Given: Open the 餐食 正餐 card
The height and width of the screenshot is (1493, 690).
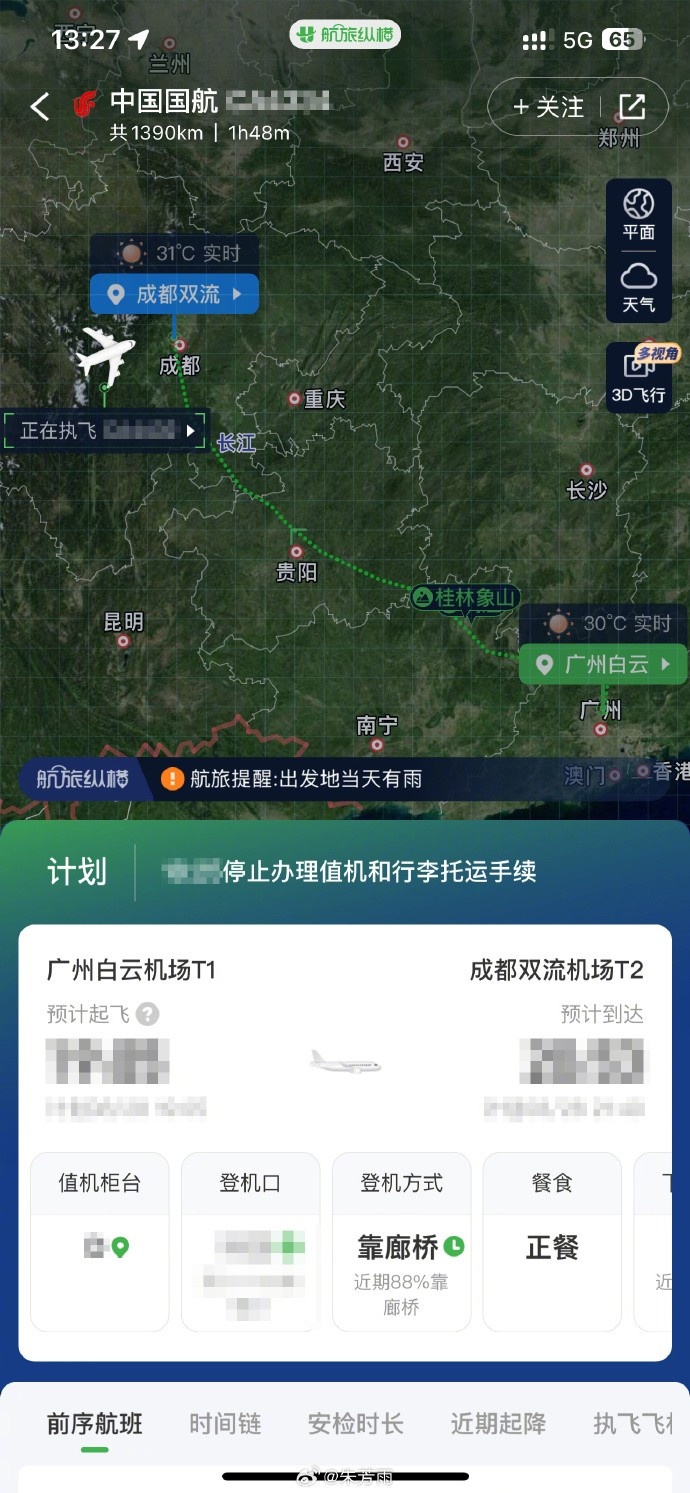Looking at the screenshot, I should (552, 1242).
